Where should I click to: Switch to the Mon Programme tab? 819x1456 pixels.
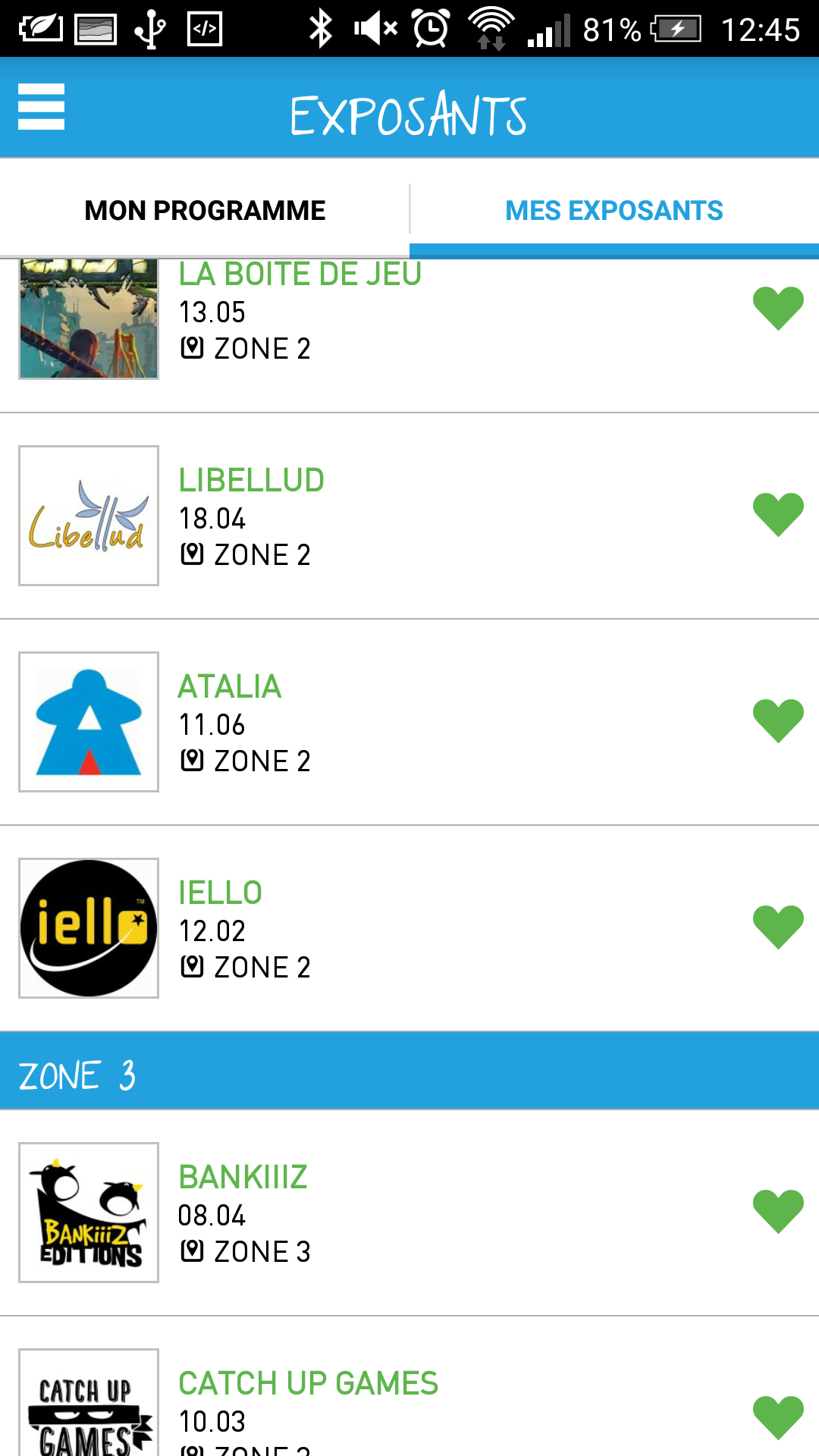point(205,210)
